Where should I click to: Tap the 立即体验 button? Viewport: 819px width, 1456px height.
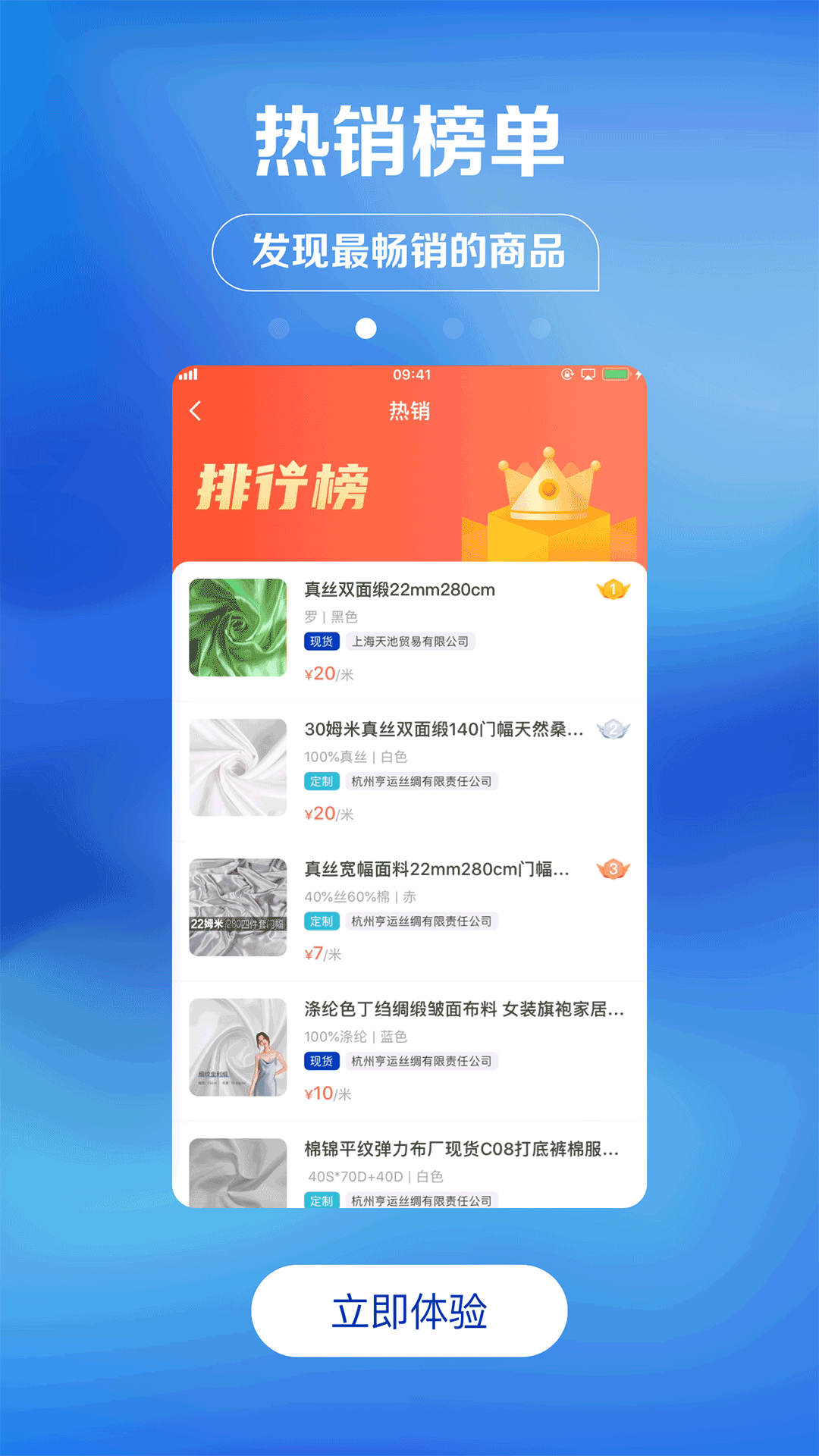click(x=409, y=1310)
